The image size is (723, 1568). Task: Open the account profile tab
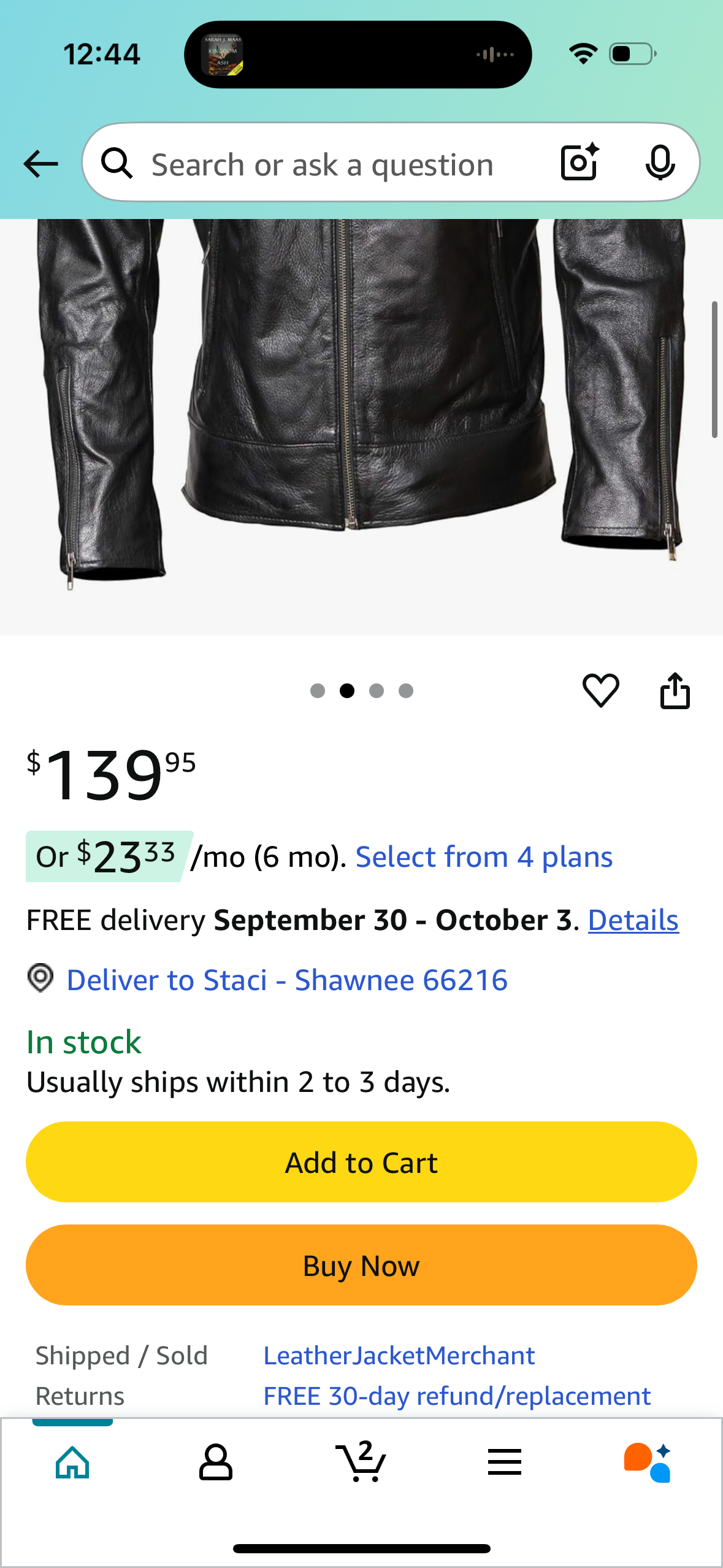[x=216, y=1462]
